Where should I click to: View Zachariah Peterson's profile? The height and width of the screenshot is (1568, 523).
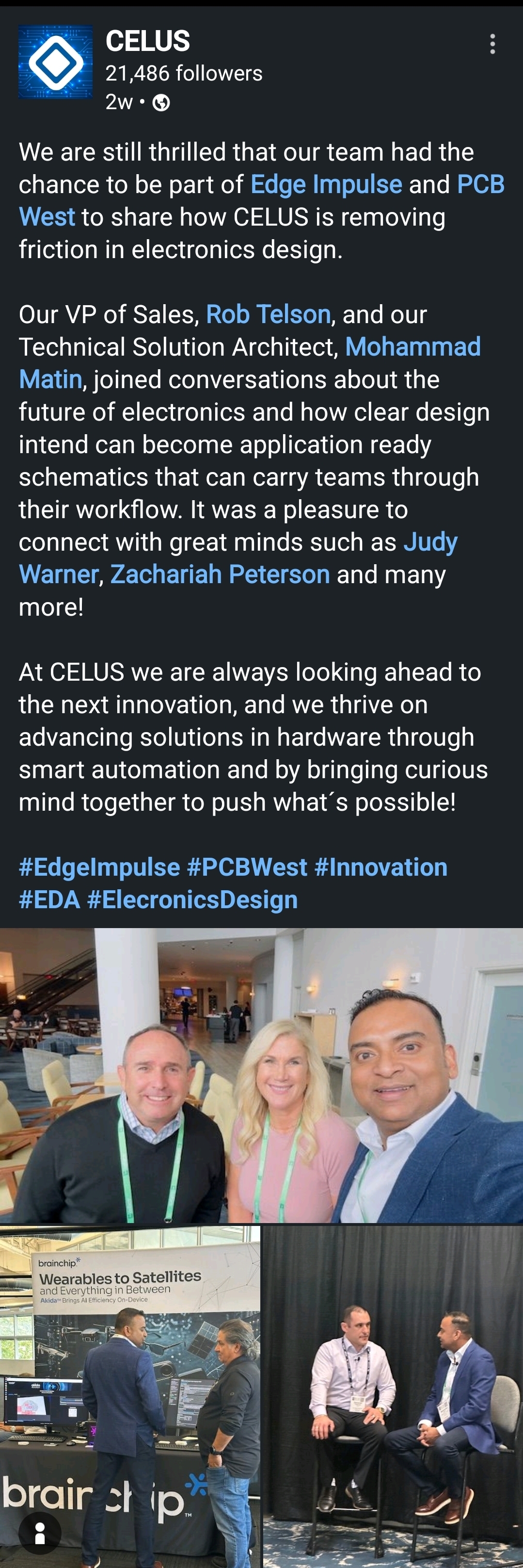pos(220,574)
